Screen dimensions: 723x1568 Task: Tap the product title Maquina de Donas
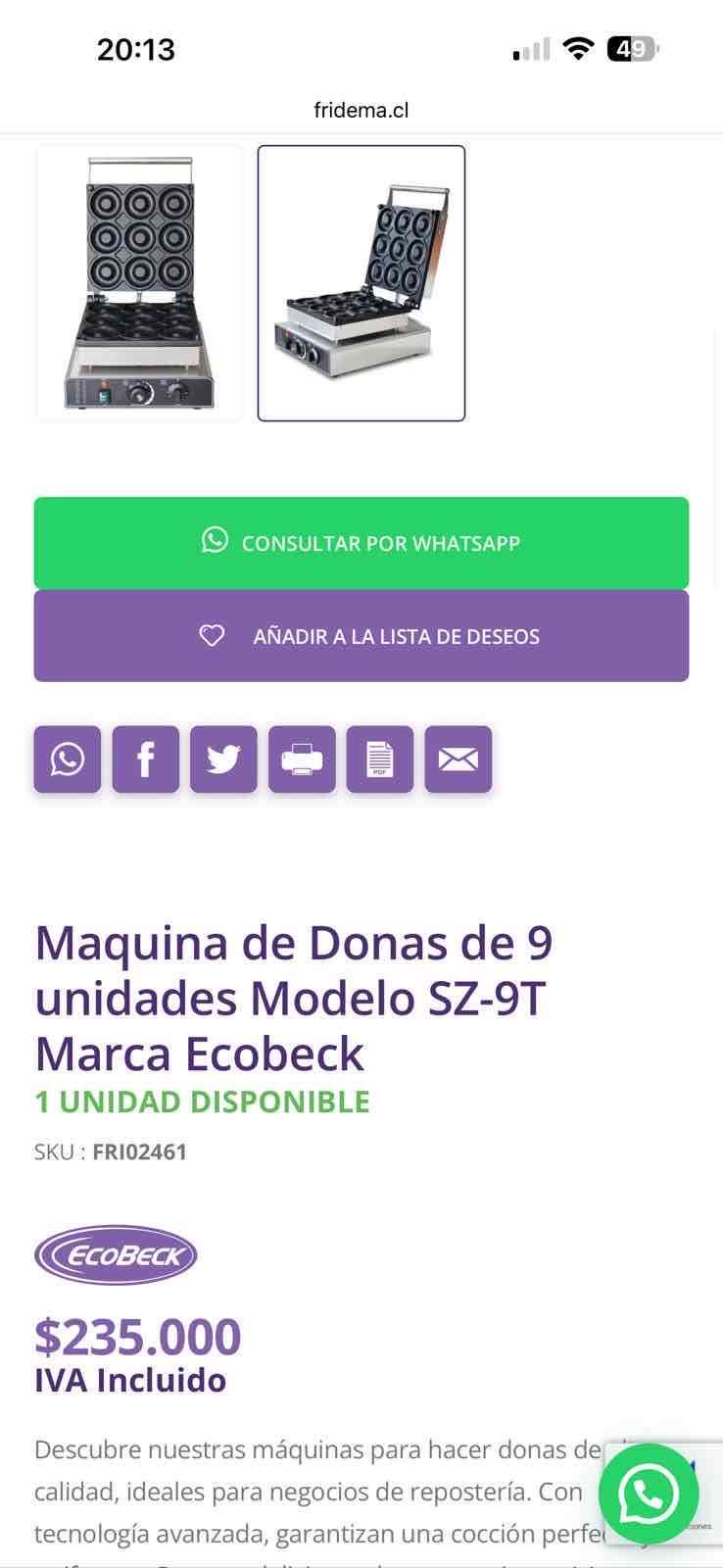(294, 999)
